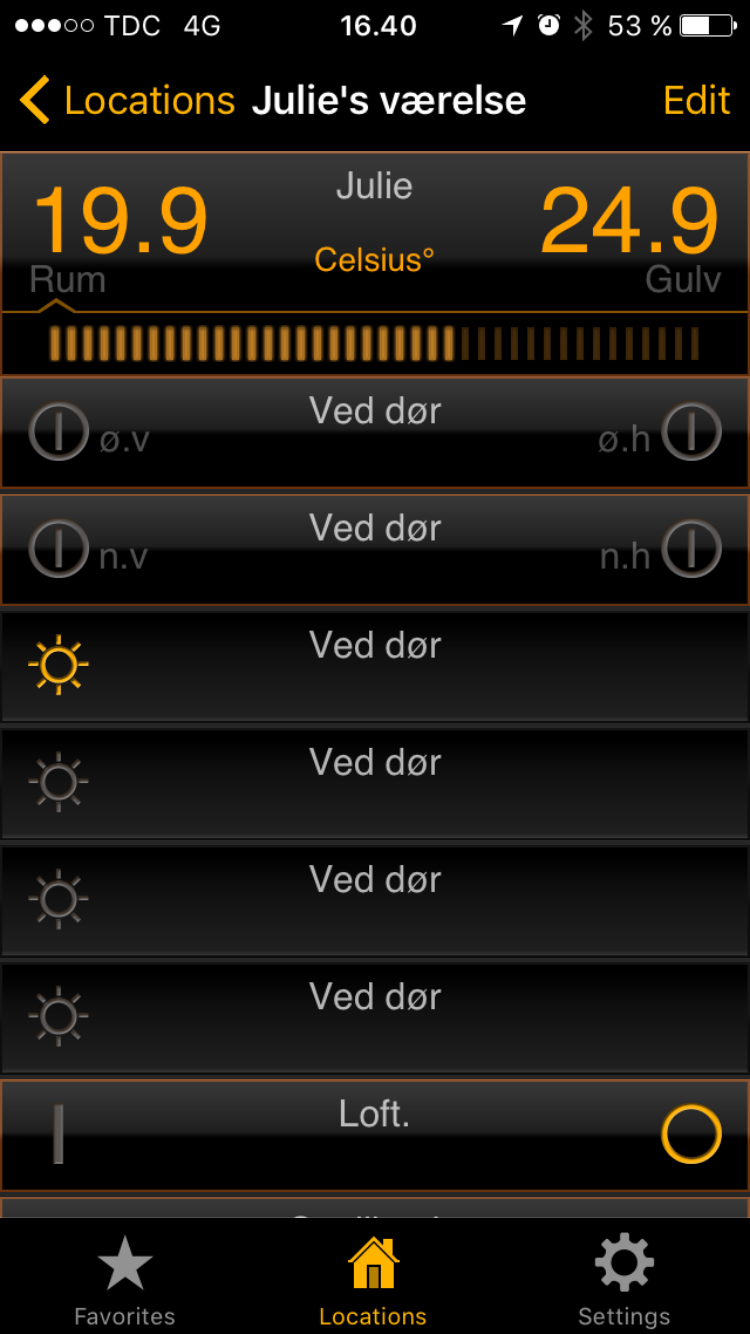Toggle the ø.h power button

[x=691, y=432]
